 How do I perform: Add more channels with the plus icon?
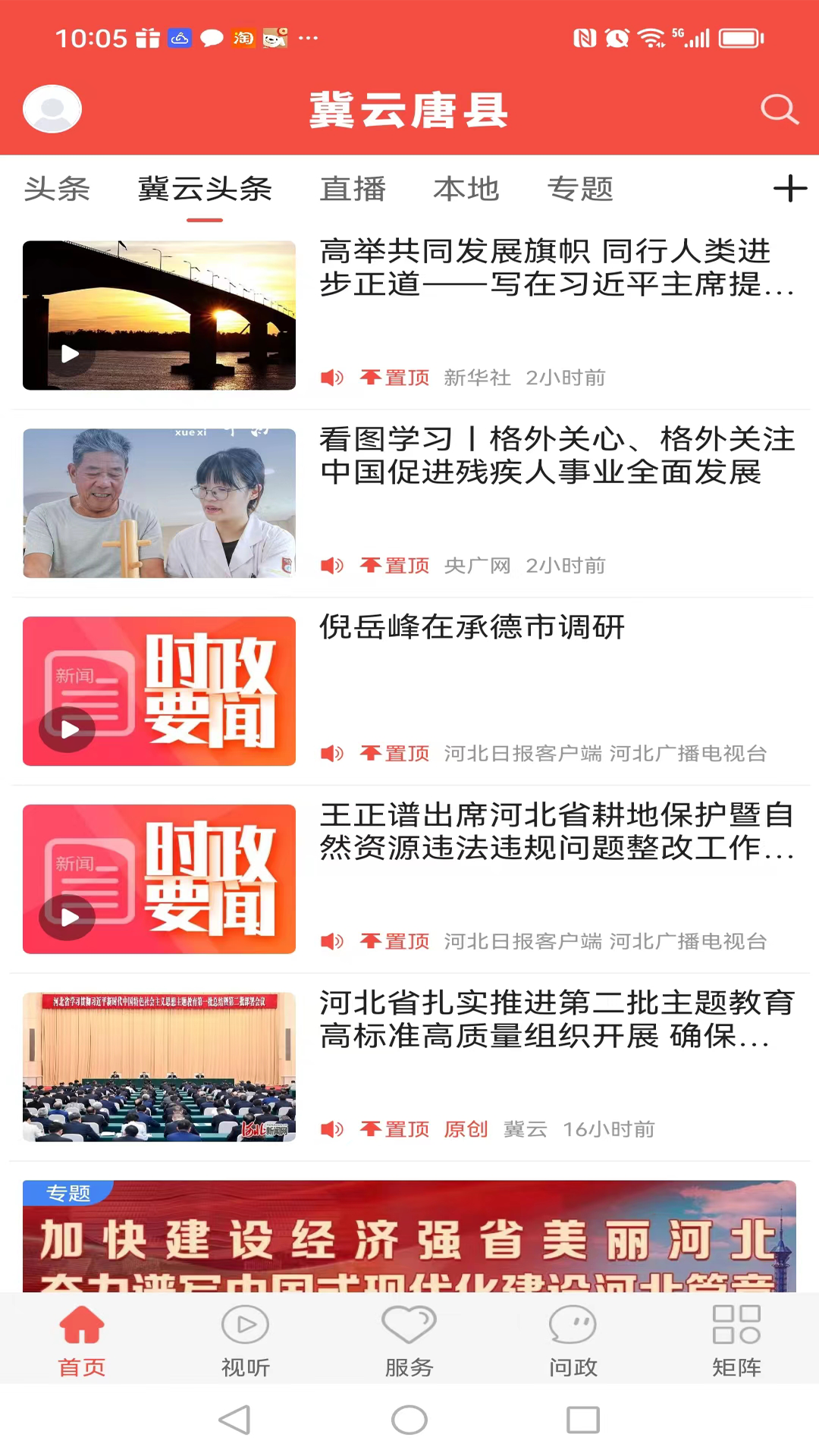point(789,189)
